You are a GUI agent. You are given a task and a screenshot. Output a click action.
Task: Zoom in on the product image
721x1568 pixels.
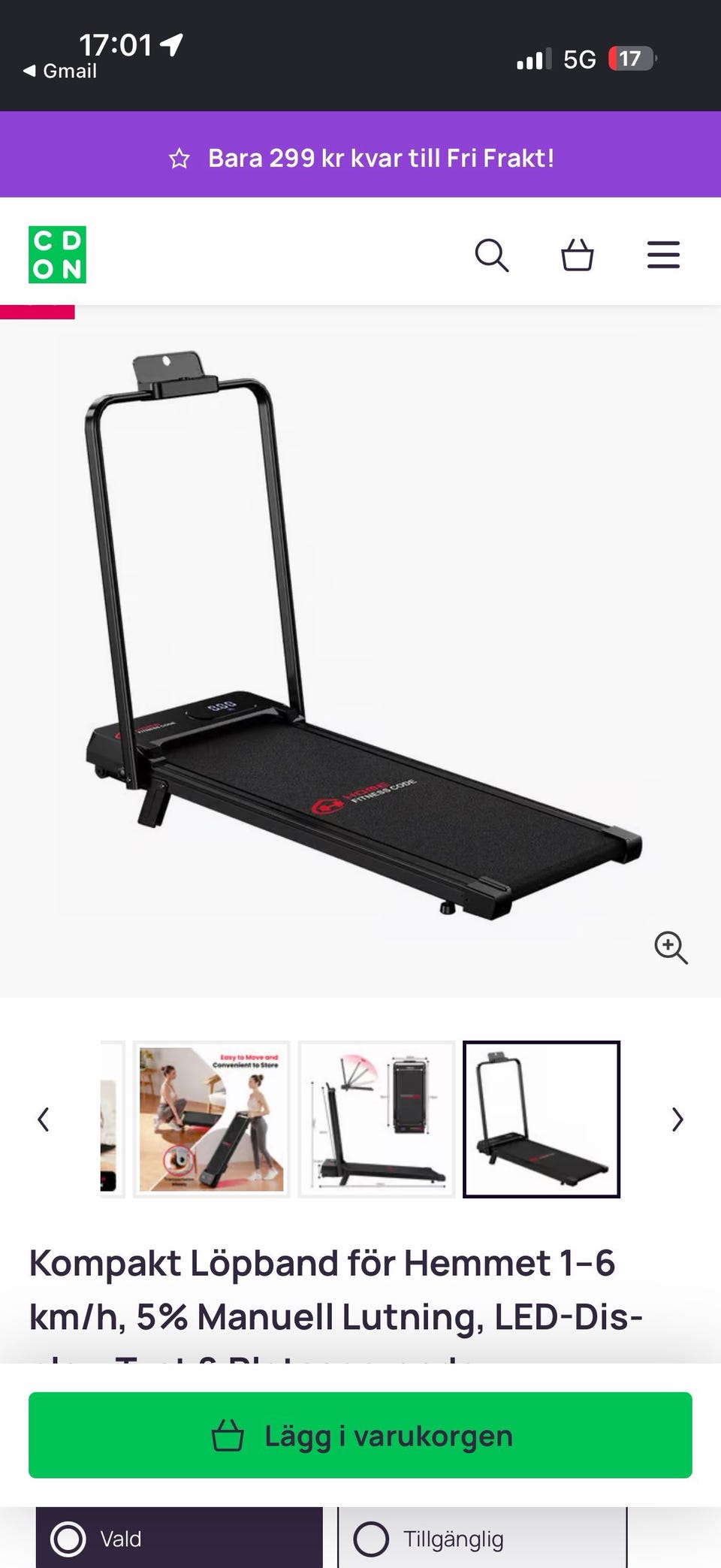coord(671,947)
